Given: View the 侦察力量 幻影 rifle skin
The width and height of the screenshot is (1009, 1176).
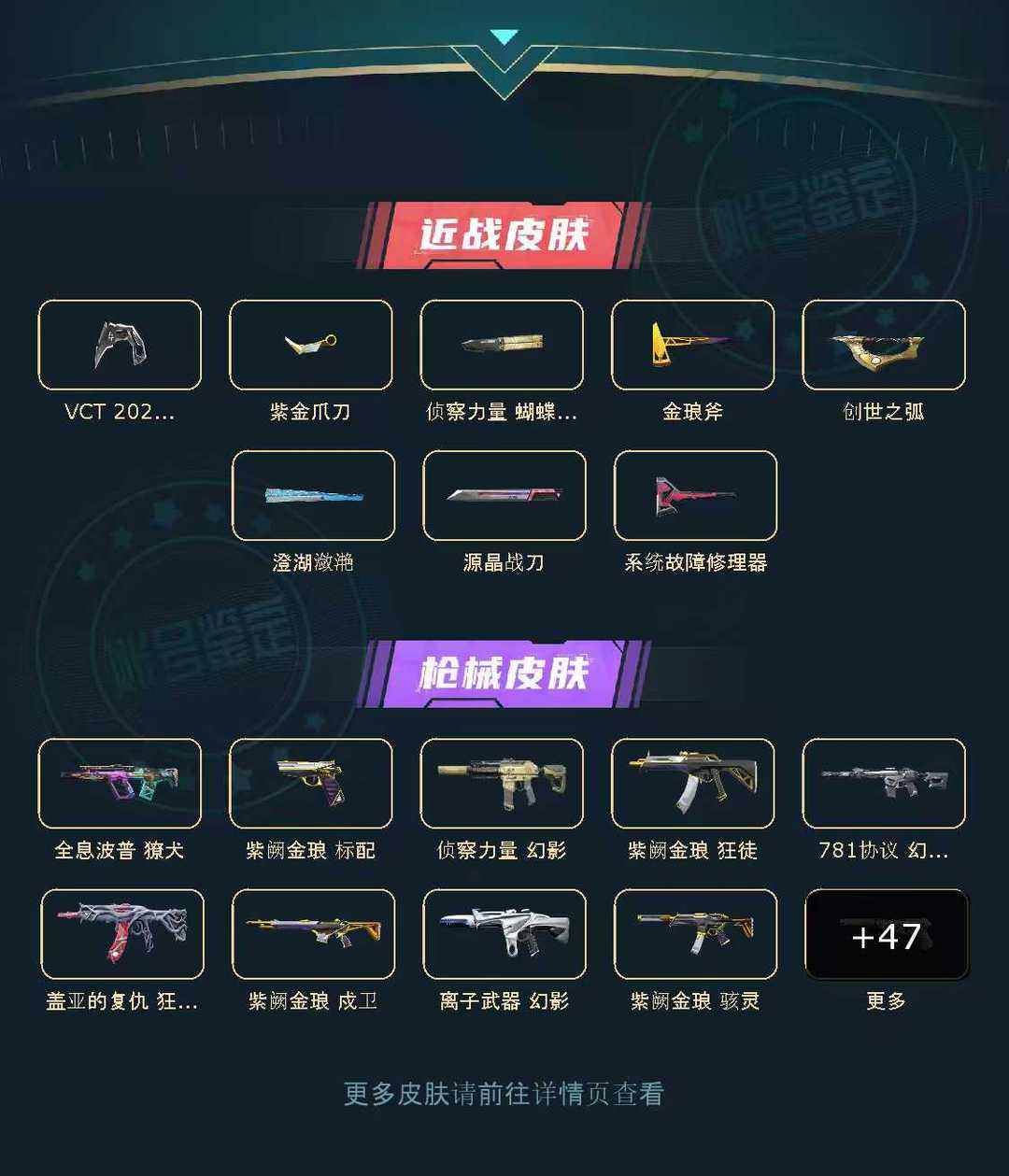Looking at the screenshot, I should pyautogui.click(x=503, y=784).
